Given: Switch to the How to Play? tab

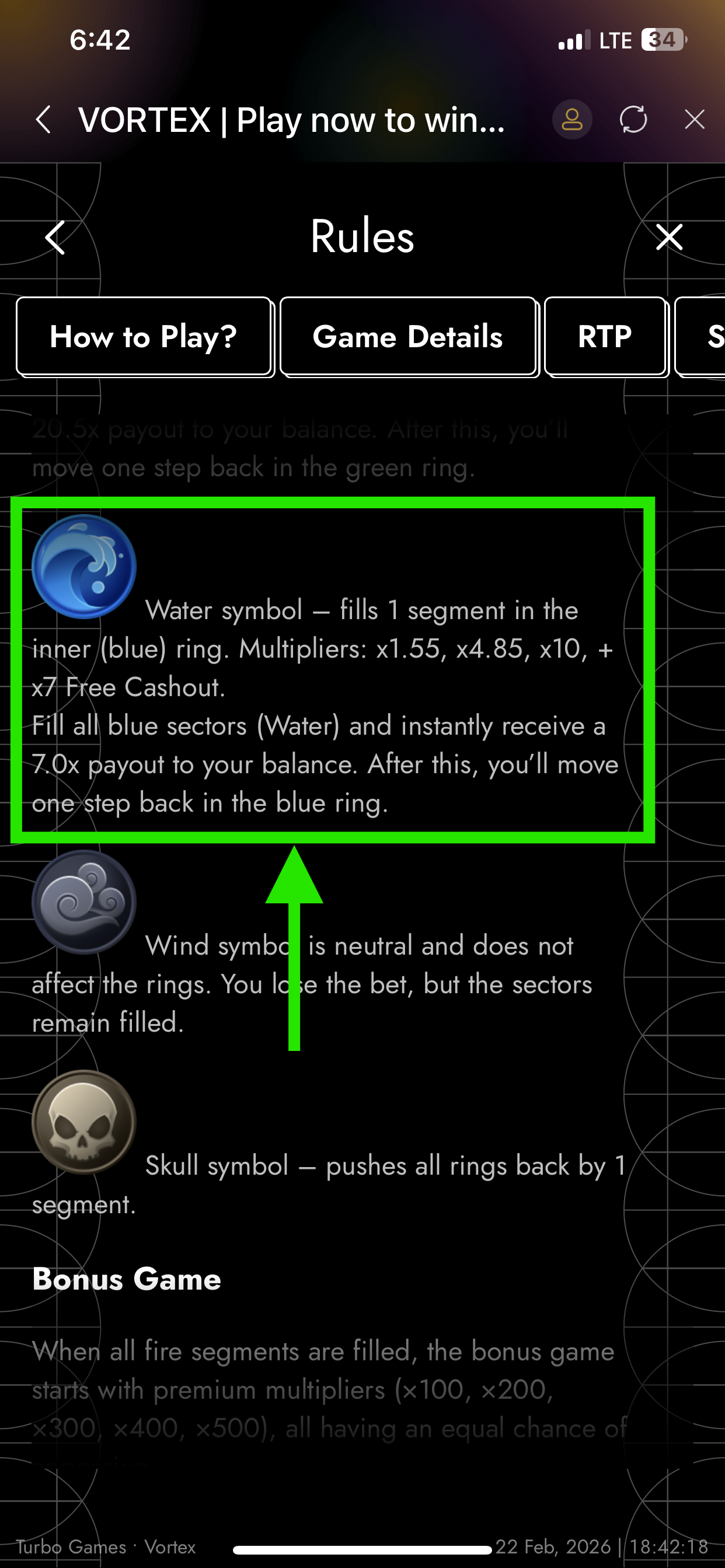Looking at the screenshot, I should (x=144, y=337).
